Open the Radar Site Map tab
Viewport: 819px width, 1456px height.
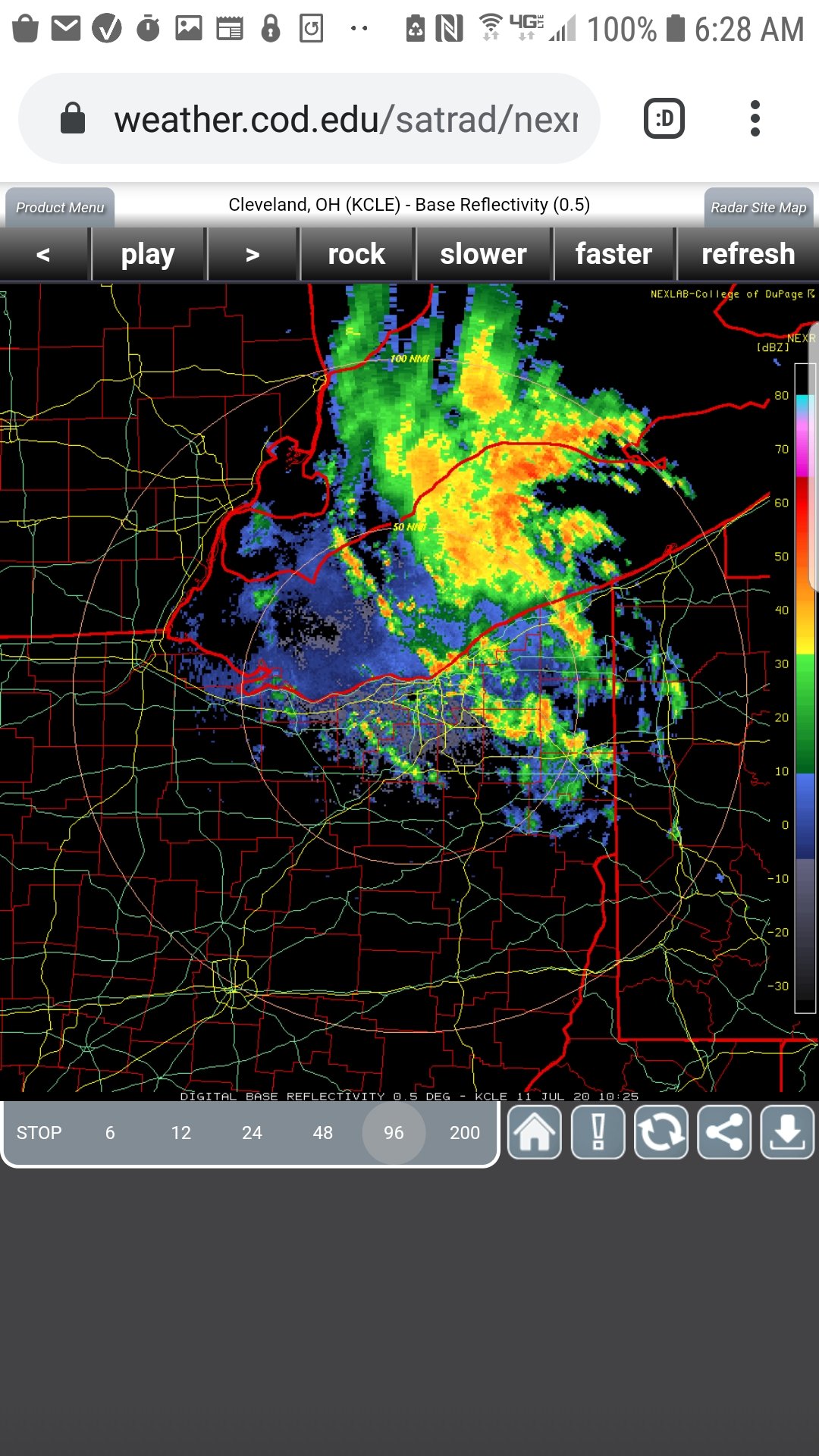pyautogui.click(x=758, y=207)
